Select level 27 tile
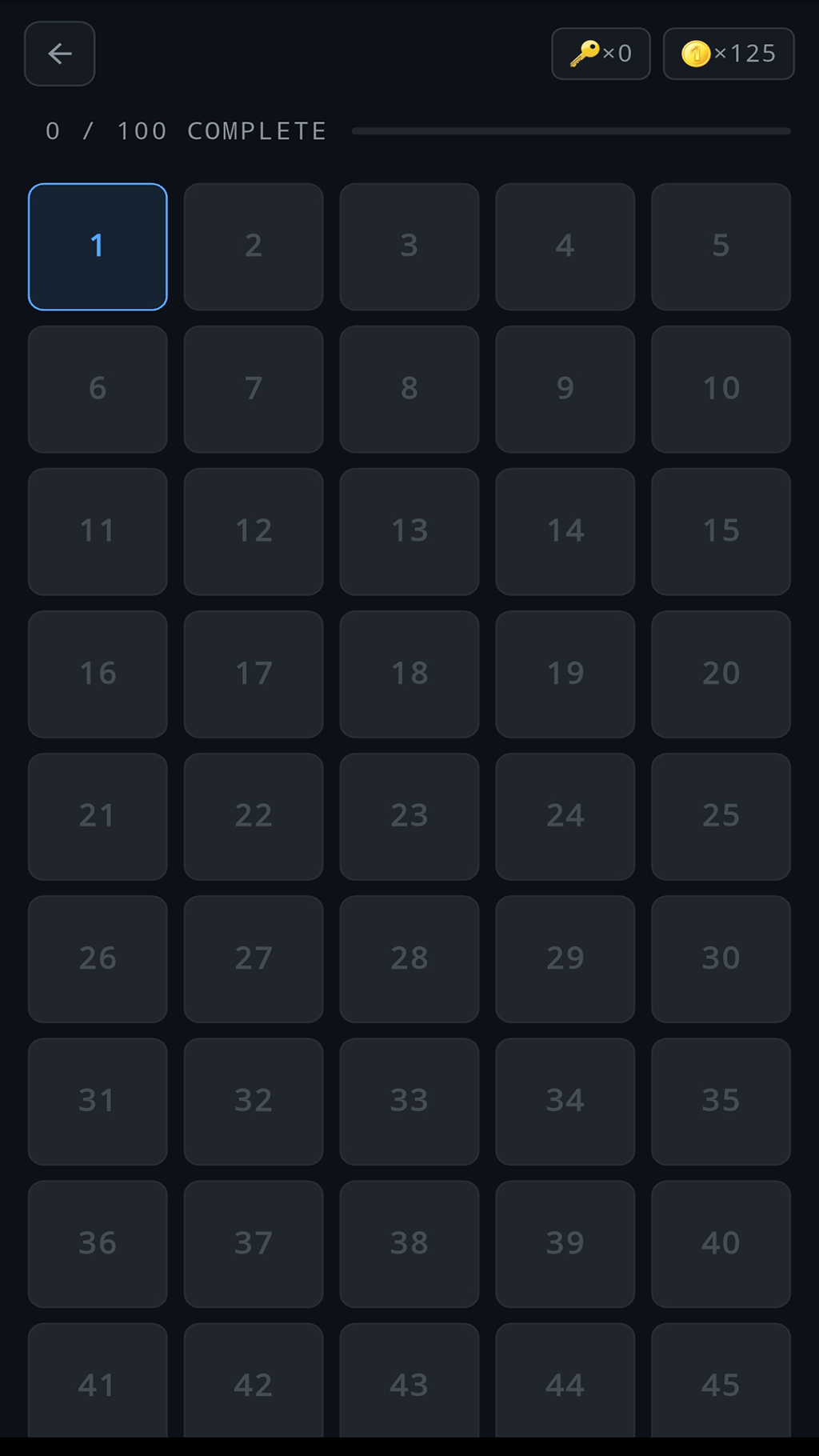Image resolution: width=819 pixels, height=1456 pixels. pyautogui.click(x=254, y=958)
